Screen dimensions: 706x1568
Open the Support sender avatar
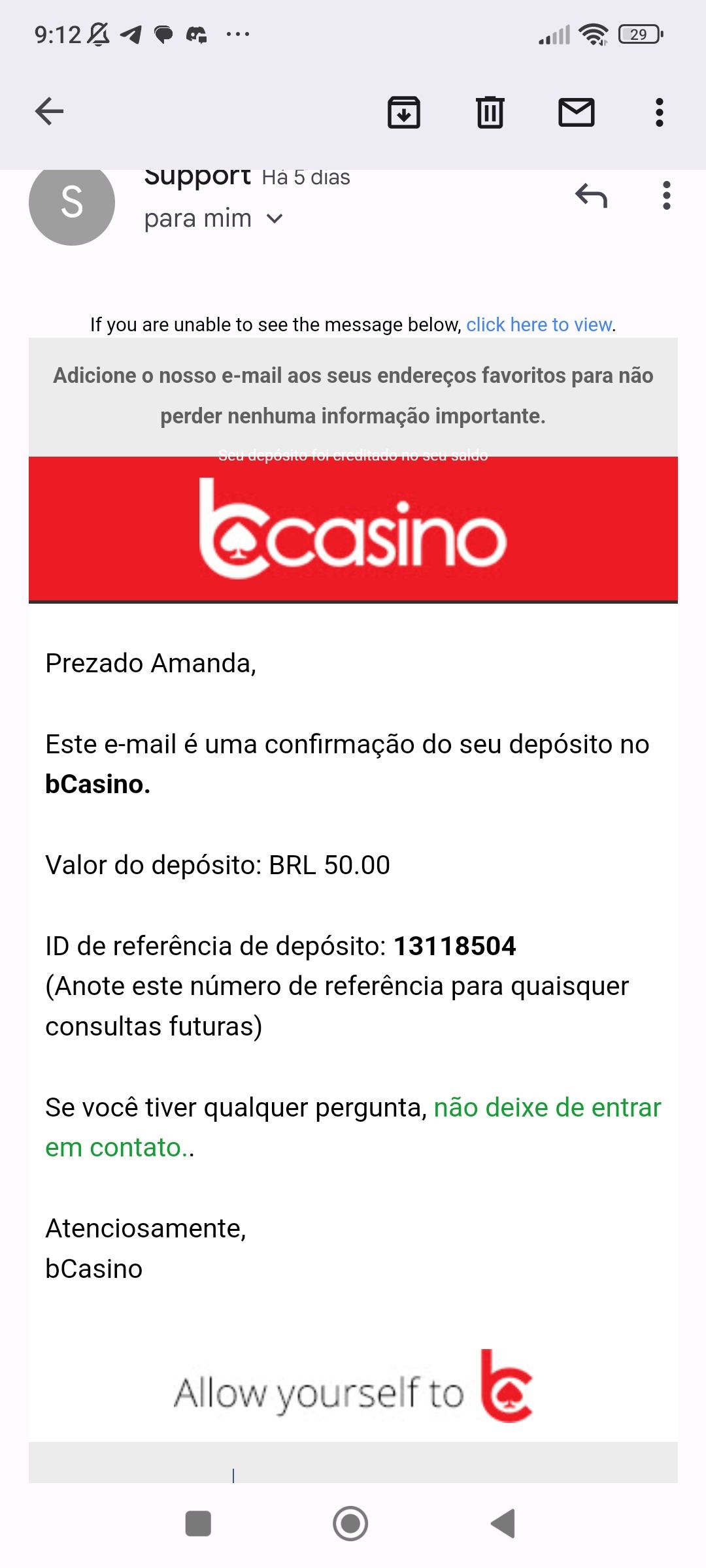point(72,203)
